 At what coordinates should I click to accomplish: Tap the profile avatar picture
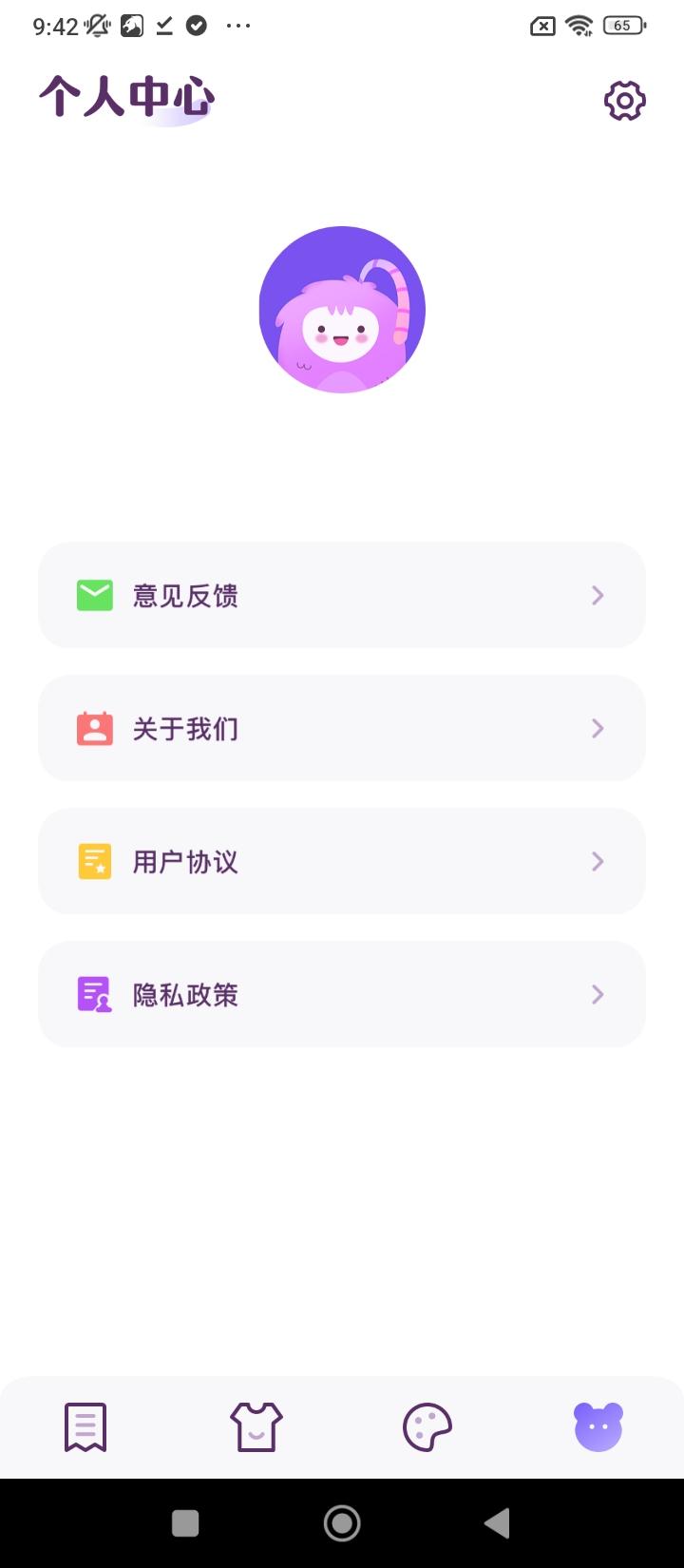(342, 310)
